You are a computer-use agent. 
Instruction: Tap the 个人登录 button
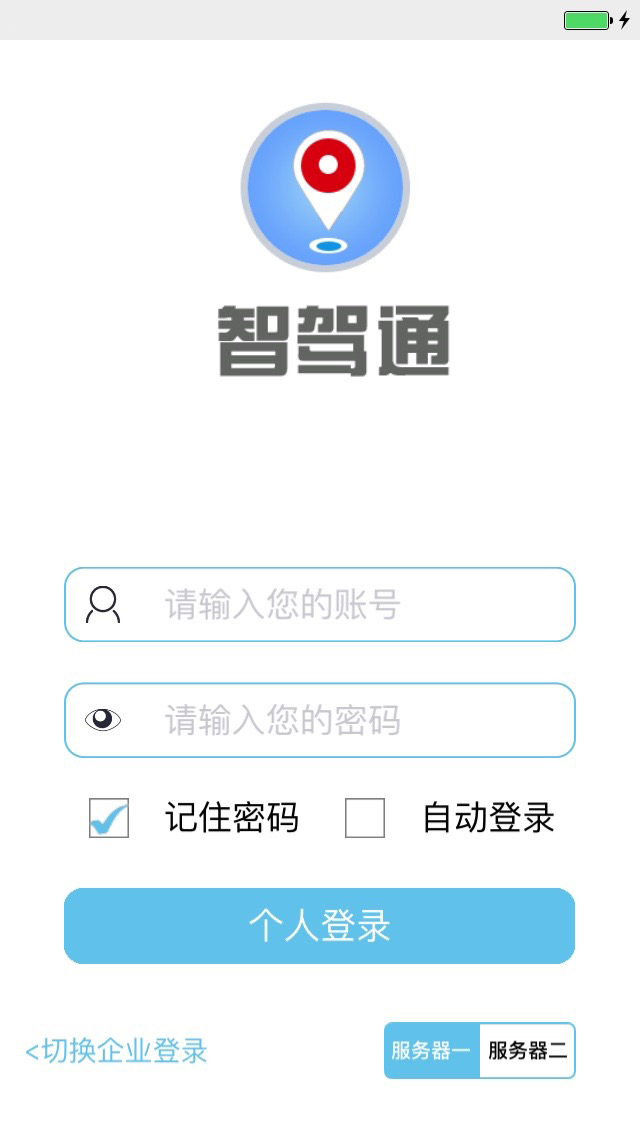[x=319, y=926]
